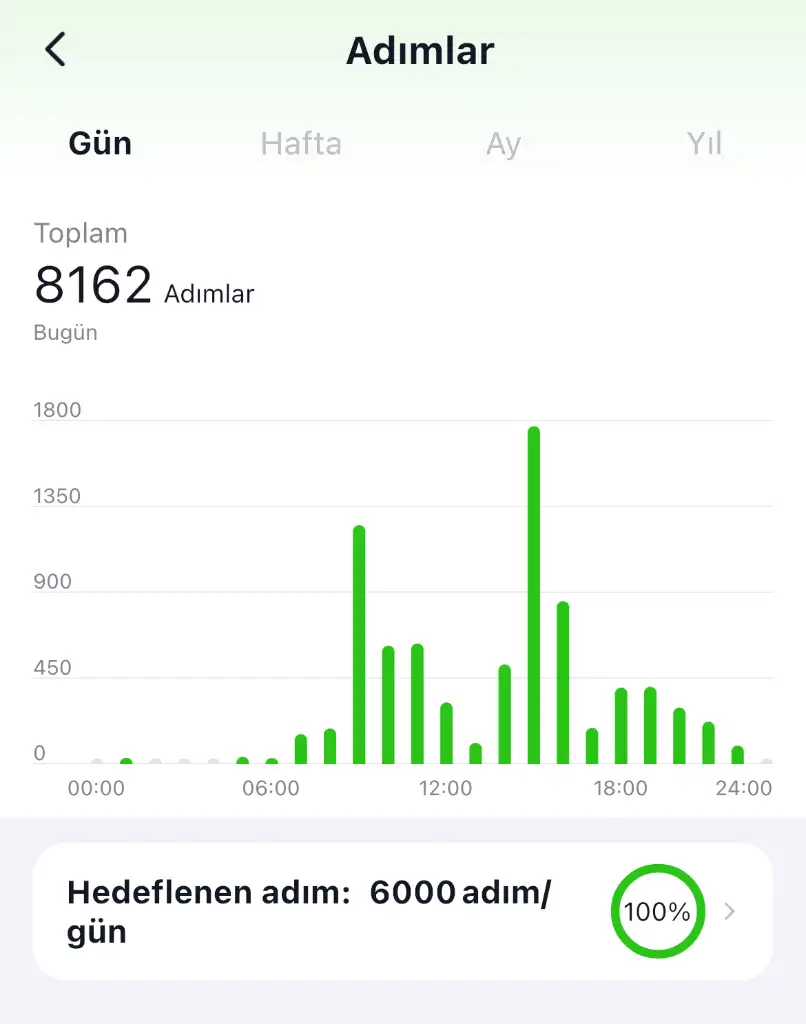The width and height of the screenshot is (806, 1024).
Task: Go back from the Adımlar screen
Action: tap(55, 49)
